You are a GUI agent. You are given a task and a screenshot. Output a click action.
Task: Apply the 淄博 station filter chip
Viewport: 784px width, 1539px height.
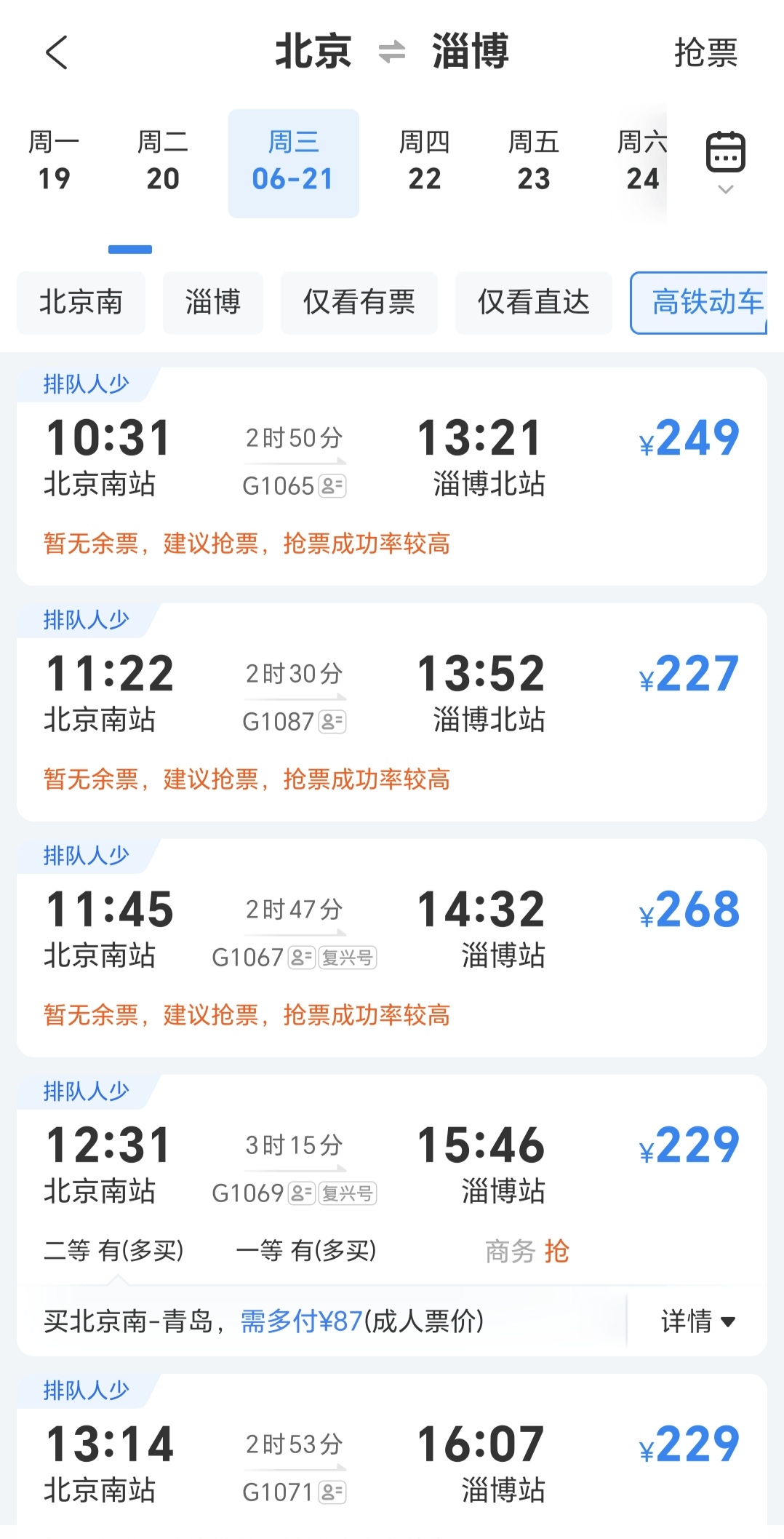(x=212, y=303)
